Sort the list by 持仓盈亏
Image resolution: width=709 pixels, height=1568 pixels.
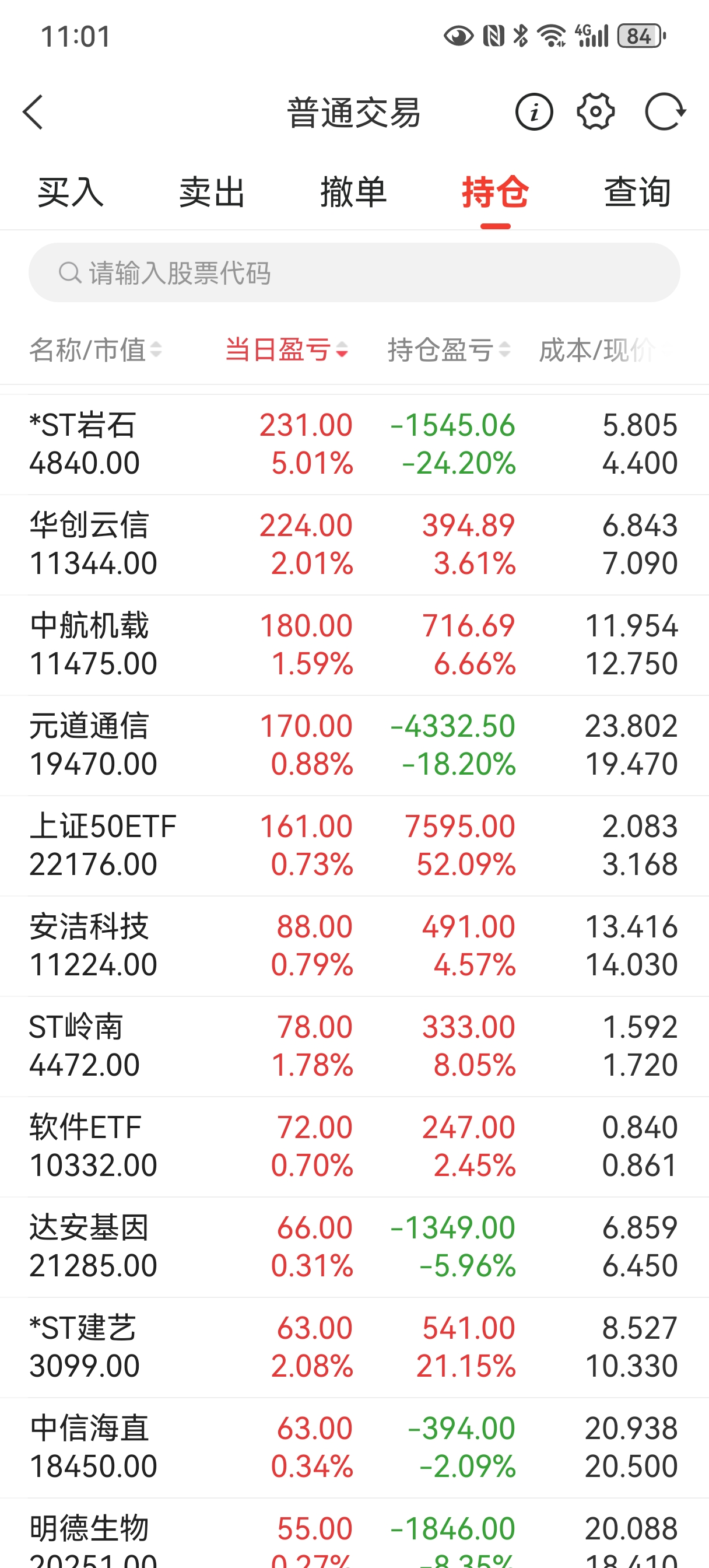coord(449,350)
